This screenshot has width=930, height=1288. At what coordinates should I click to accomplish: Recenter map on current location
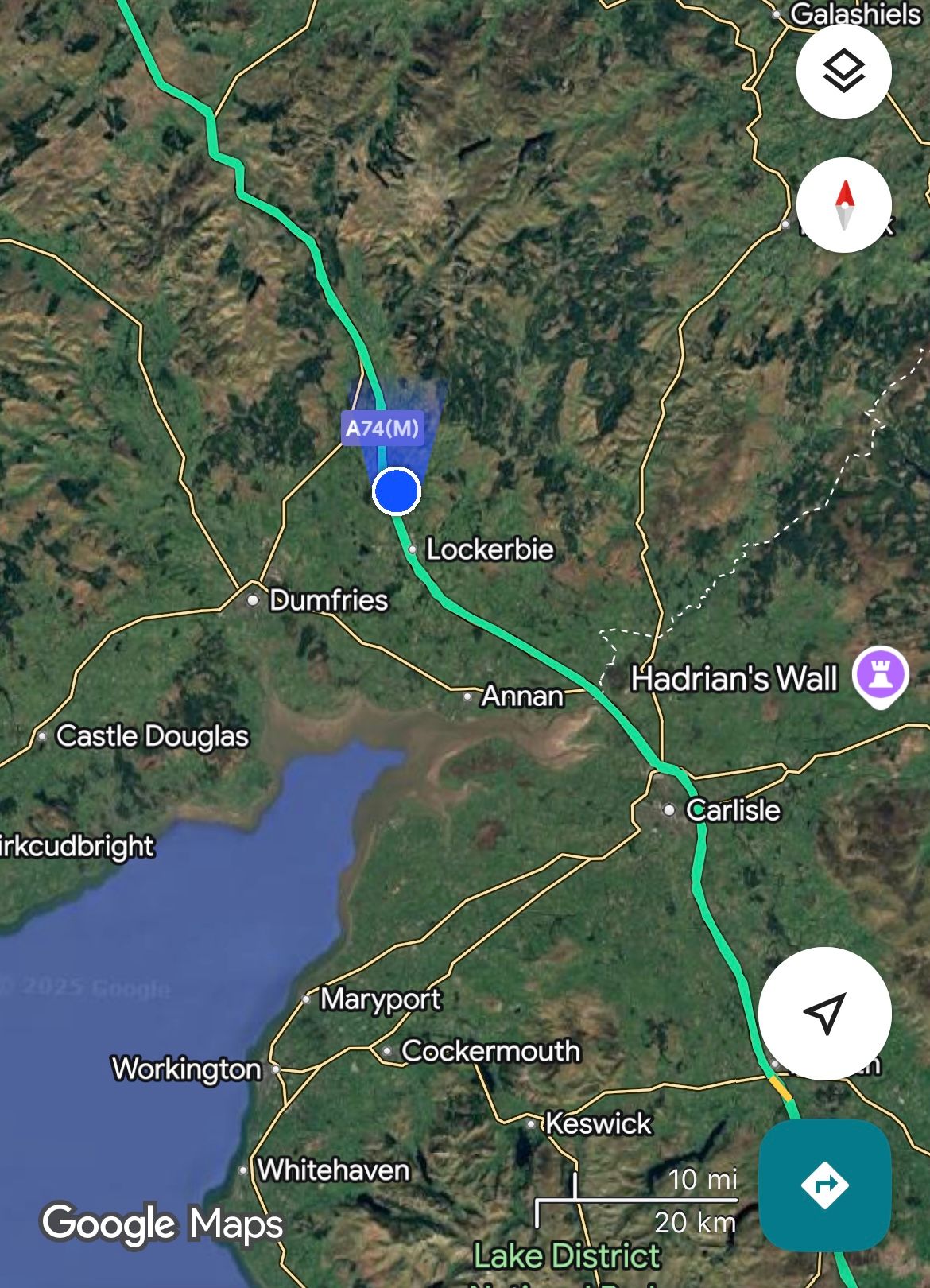pyautogui.click(x=824, y=1013)
